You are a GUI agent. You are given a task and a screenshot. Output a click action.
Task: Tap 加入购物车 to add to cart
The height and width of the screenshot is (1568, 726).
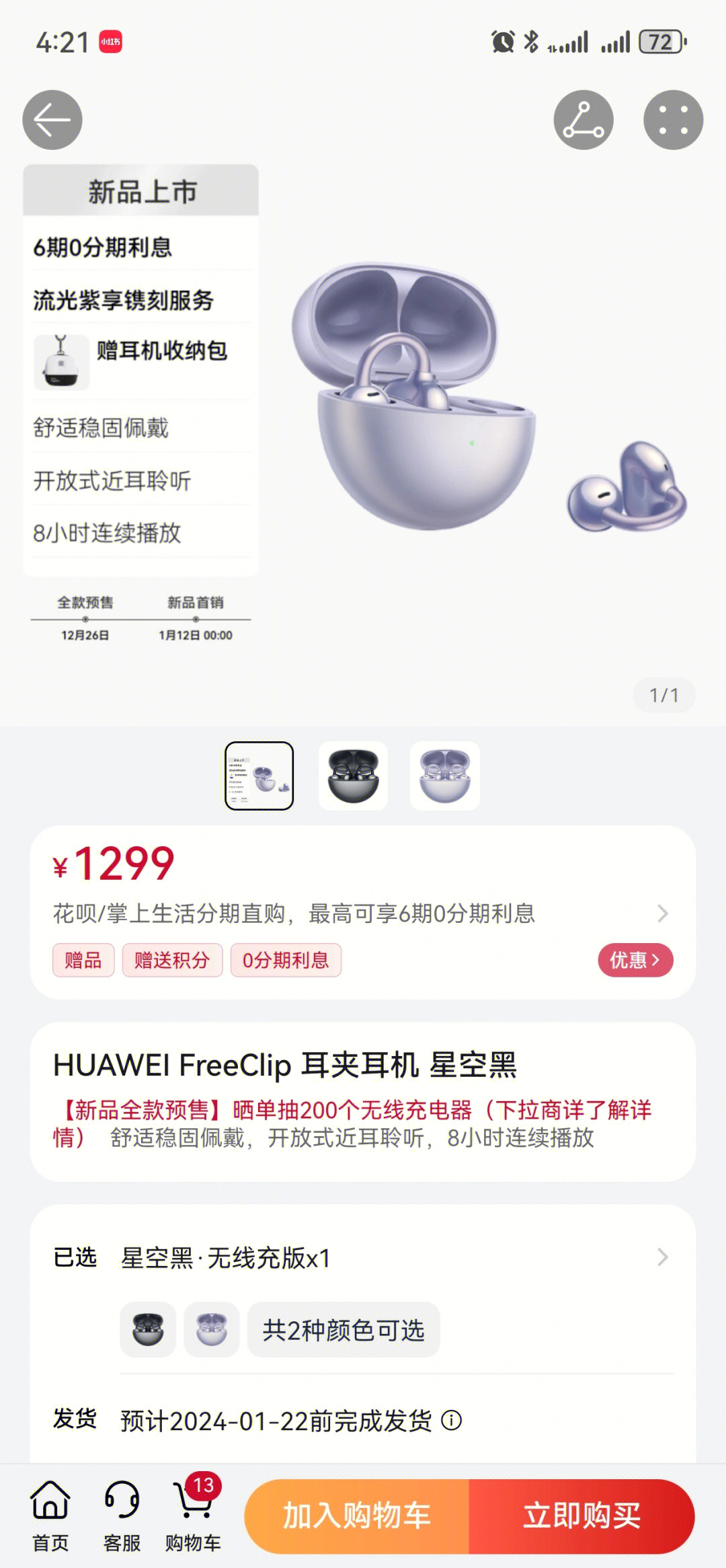coord(357,1516)
